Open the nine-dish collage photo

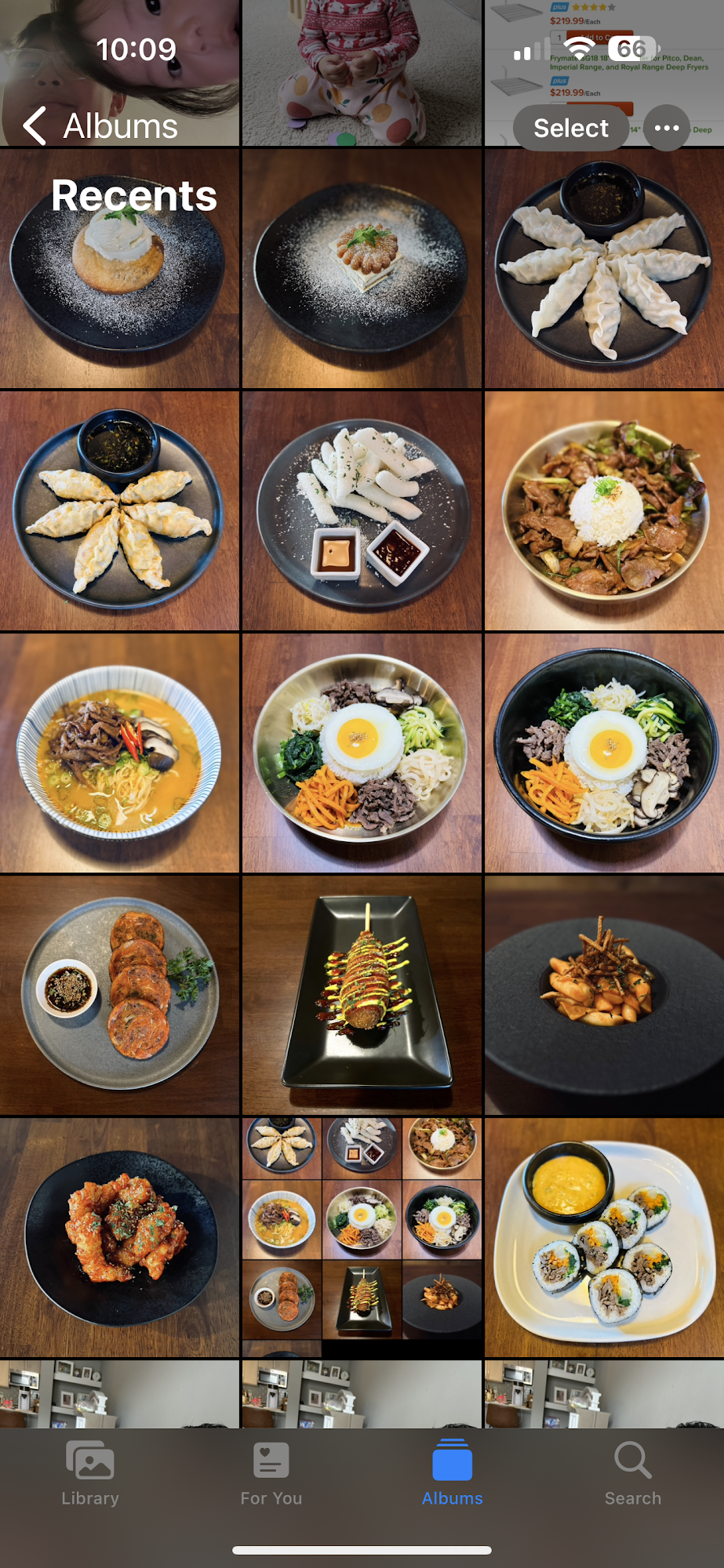(362, 1237)
